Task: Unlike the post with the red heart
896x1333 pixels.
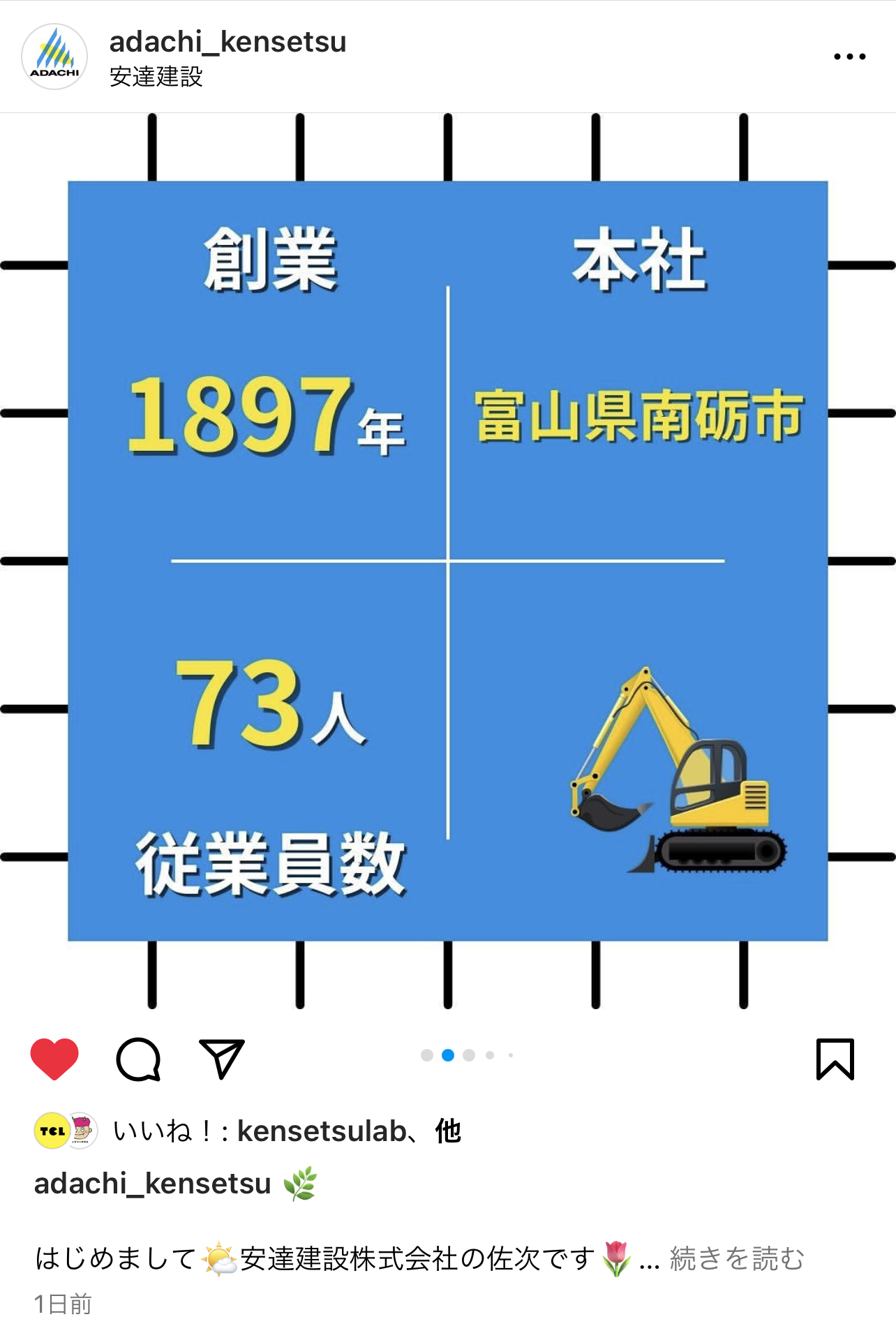Action: click(x=54, y=1059)
